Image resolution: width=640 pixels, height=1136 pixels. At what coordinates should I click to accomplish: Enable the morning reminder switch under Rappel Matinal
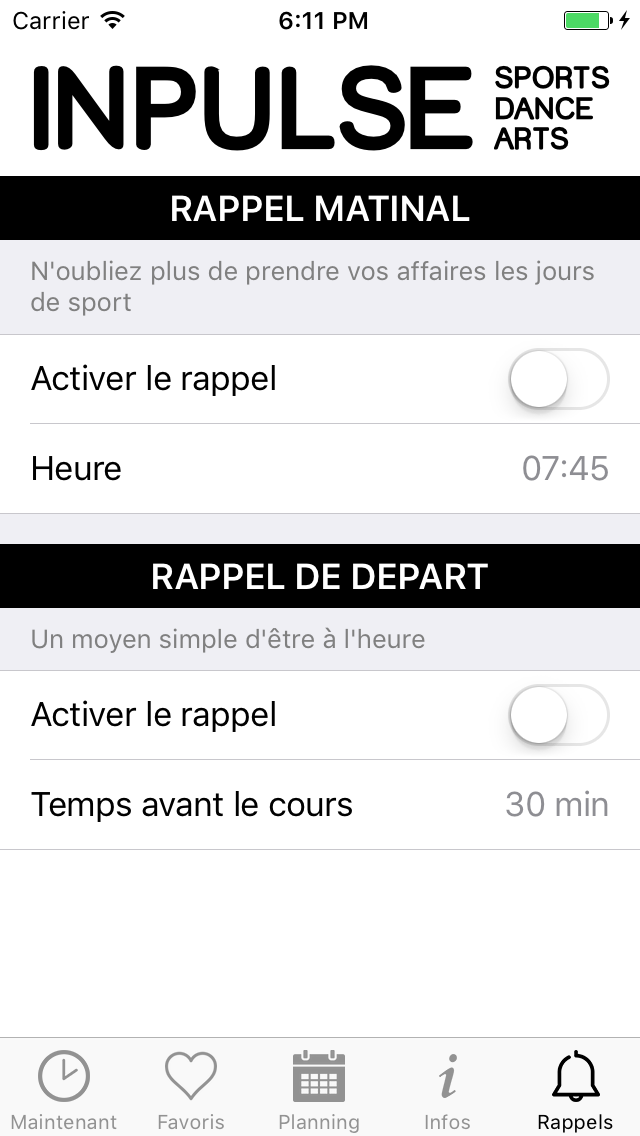point(558,379)
